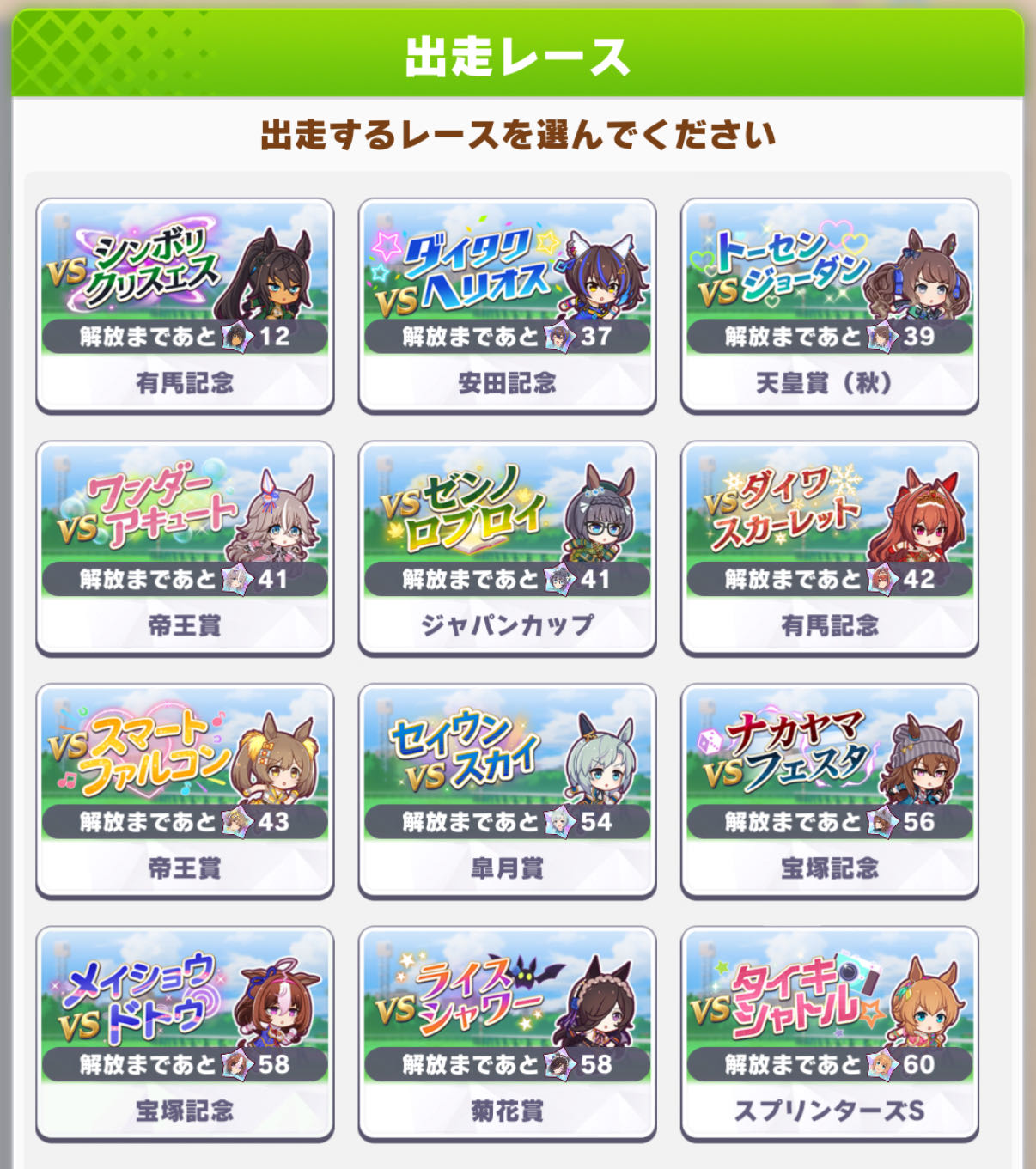Choose the VS トーセンジョーダン 天皇賞（秋） card

[829, 305]
